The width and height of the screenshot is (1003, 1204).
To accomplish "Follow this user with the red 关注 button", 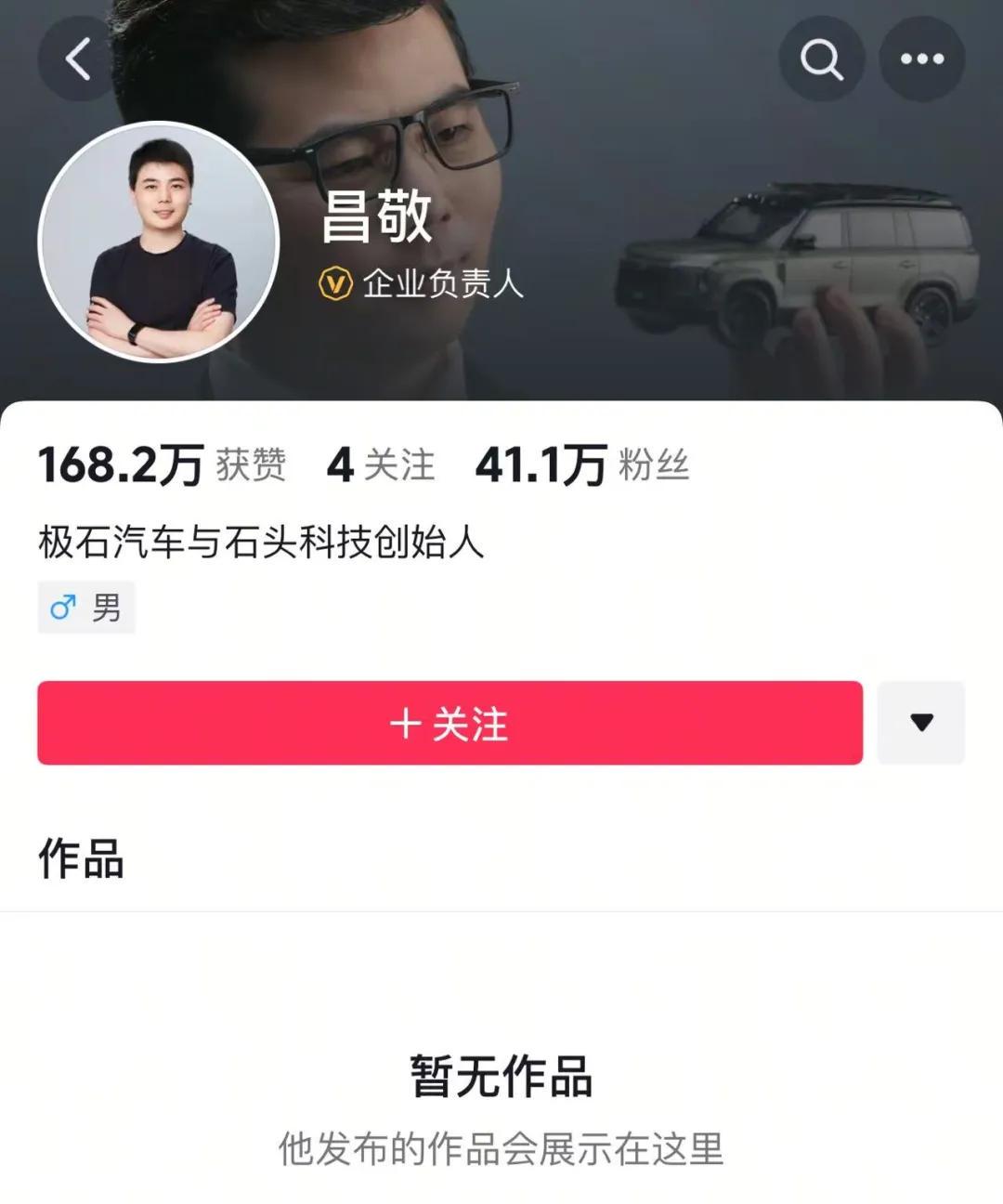I will 449,723.
